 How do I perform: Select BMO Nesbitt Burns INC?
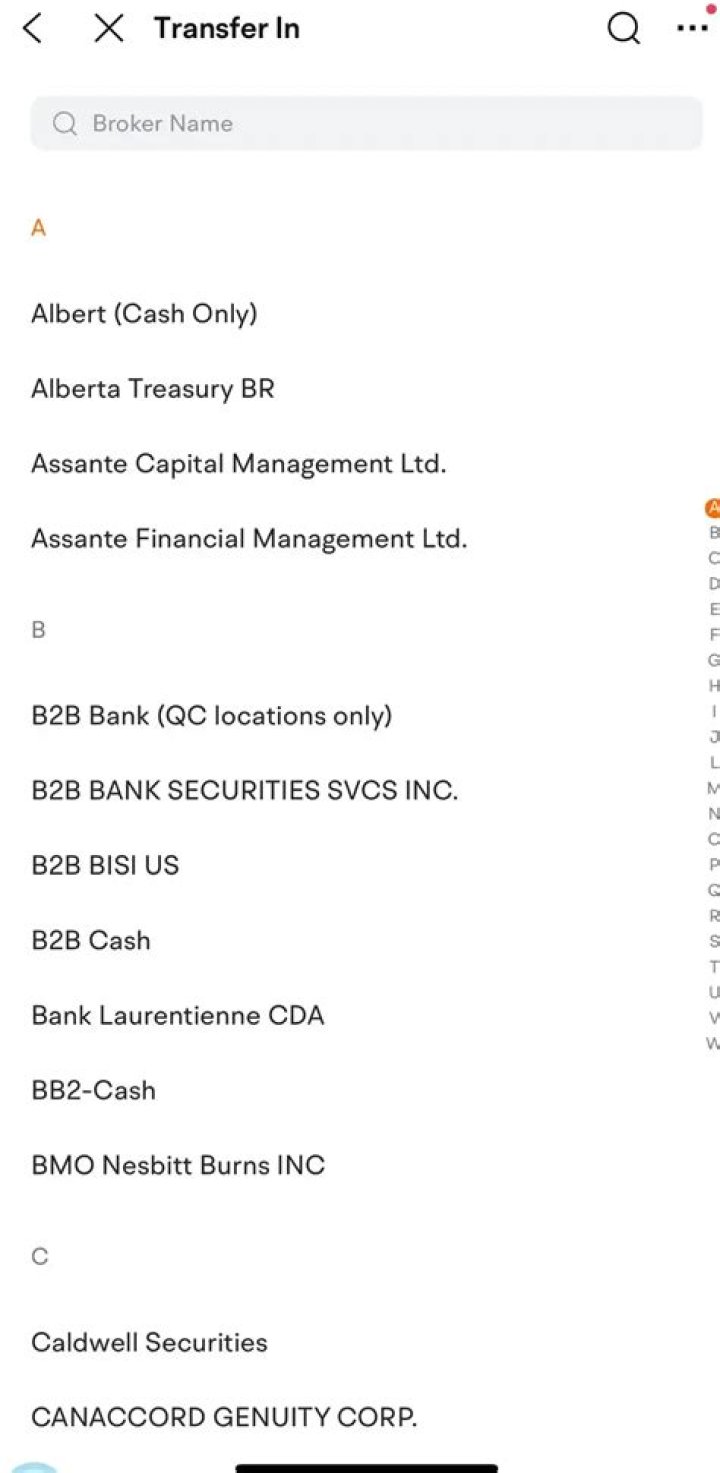(178, 1166)
